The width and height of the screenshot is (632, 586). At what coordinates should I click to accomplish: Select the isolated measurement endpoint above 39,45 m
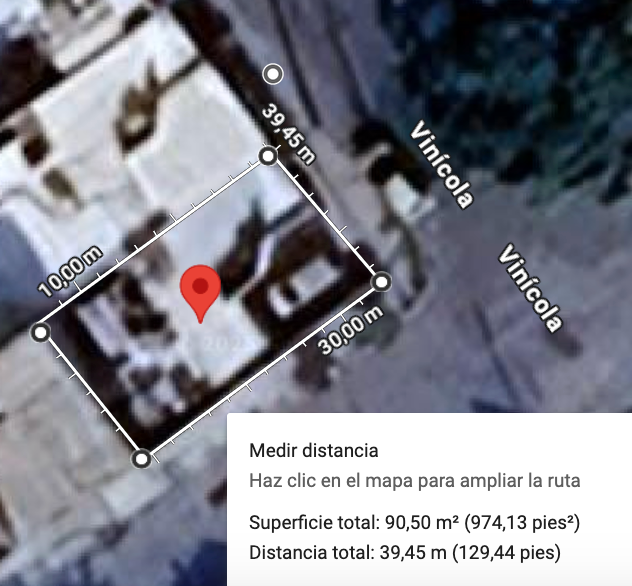coord(273,74)
